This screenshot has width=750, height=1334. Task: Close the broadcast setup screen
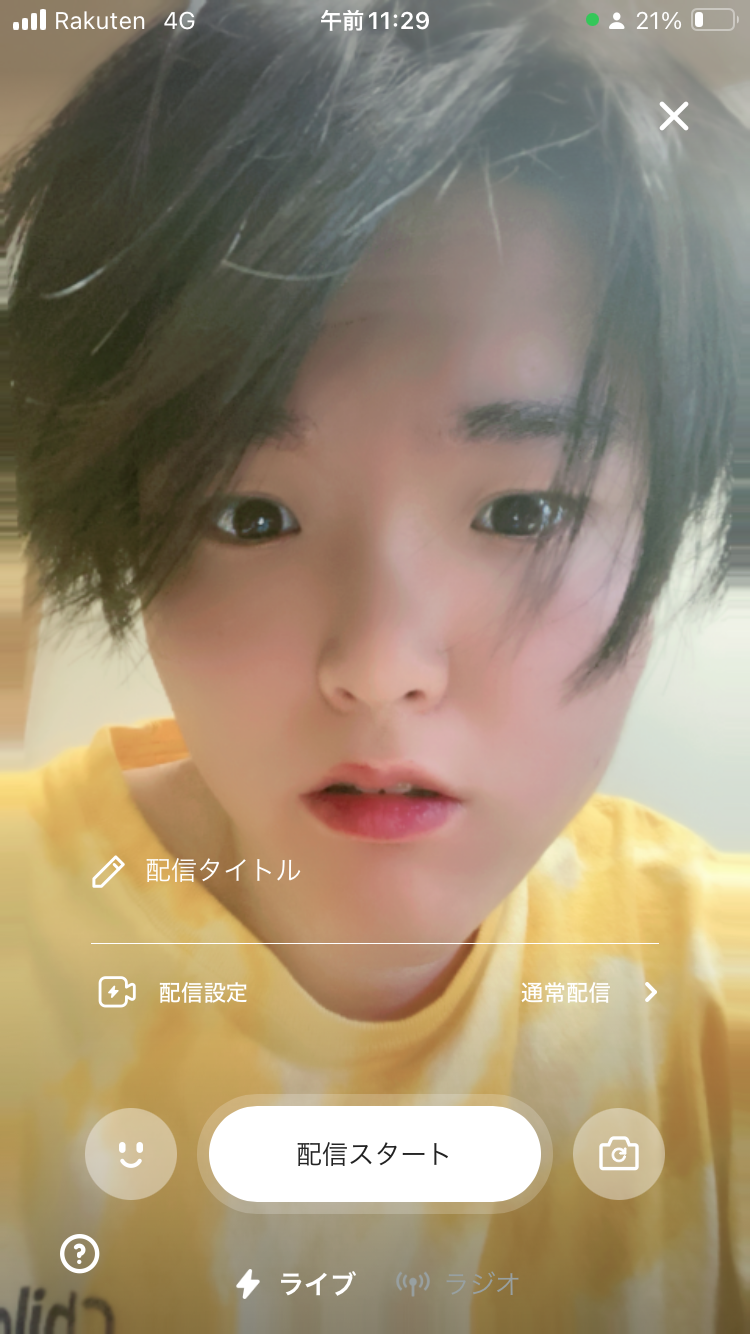tap(674, 116)
